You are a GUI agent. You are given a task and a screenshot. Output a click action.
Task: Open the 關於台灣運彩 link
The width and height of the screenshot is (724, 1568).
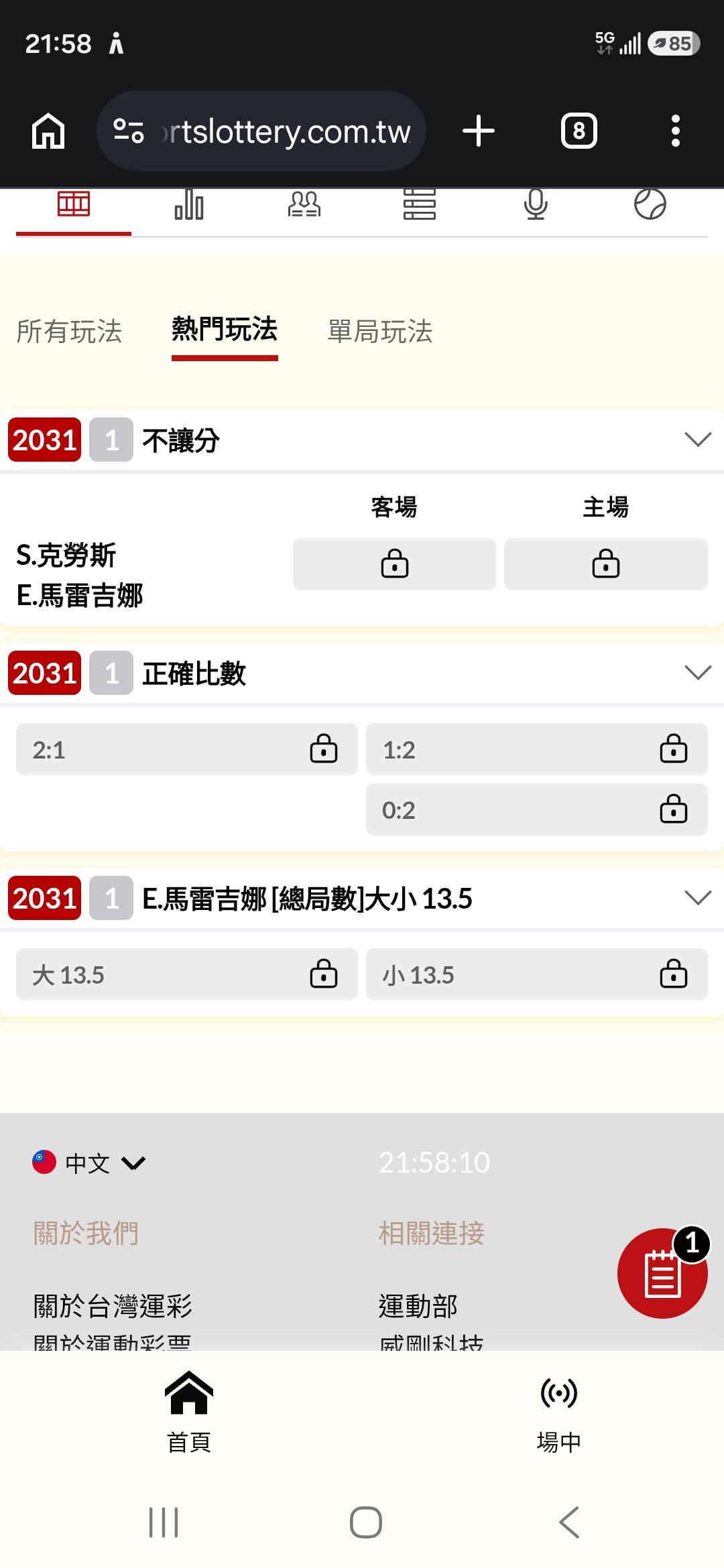113,1306
